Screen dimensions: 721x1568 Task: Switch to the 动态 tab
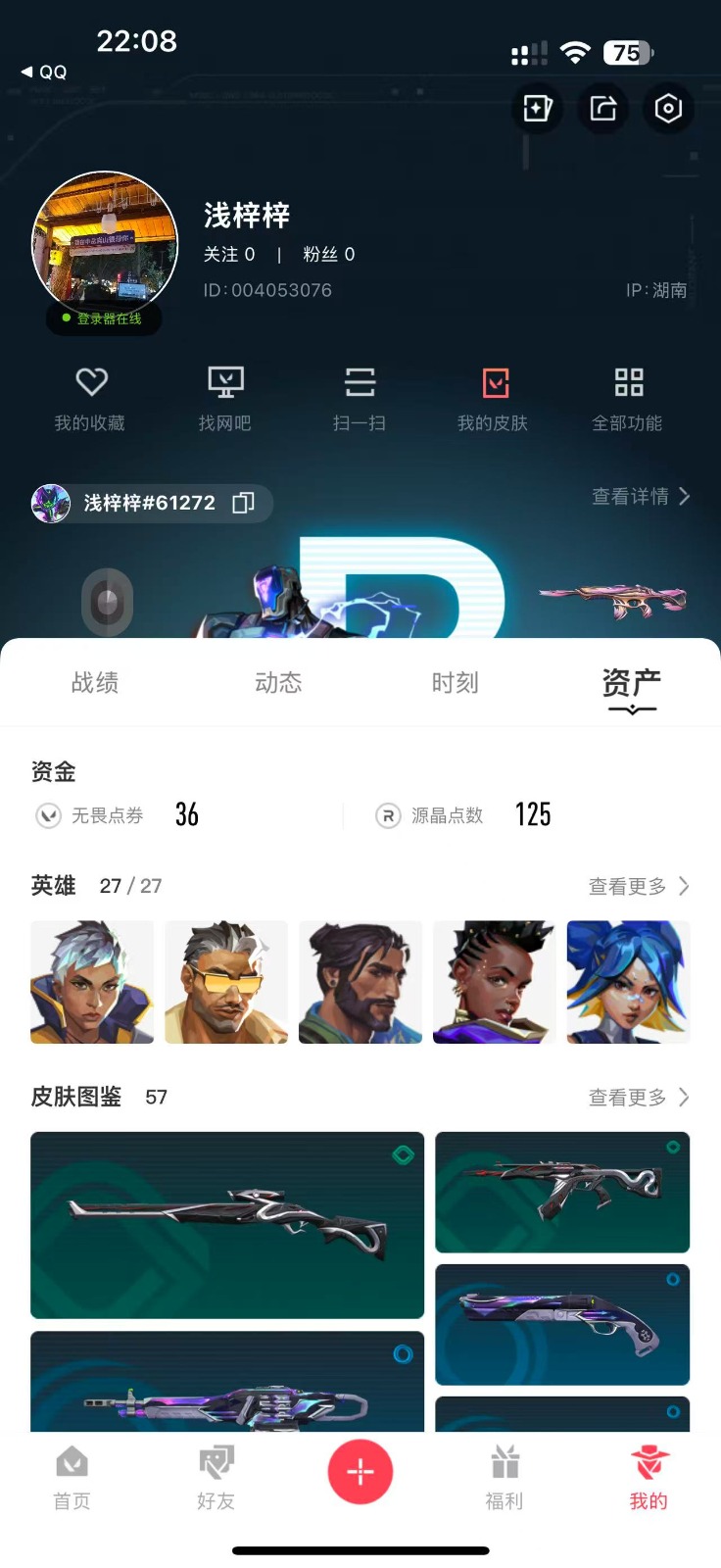tap(278, 683)
